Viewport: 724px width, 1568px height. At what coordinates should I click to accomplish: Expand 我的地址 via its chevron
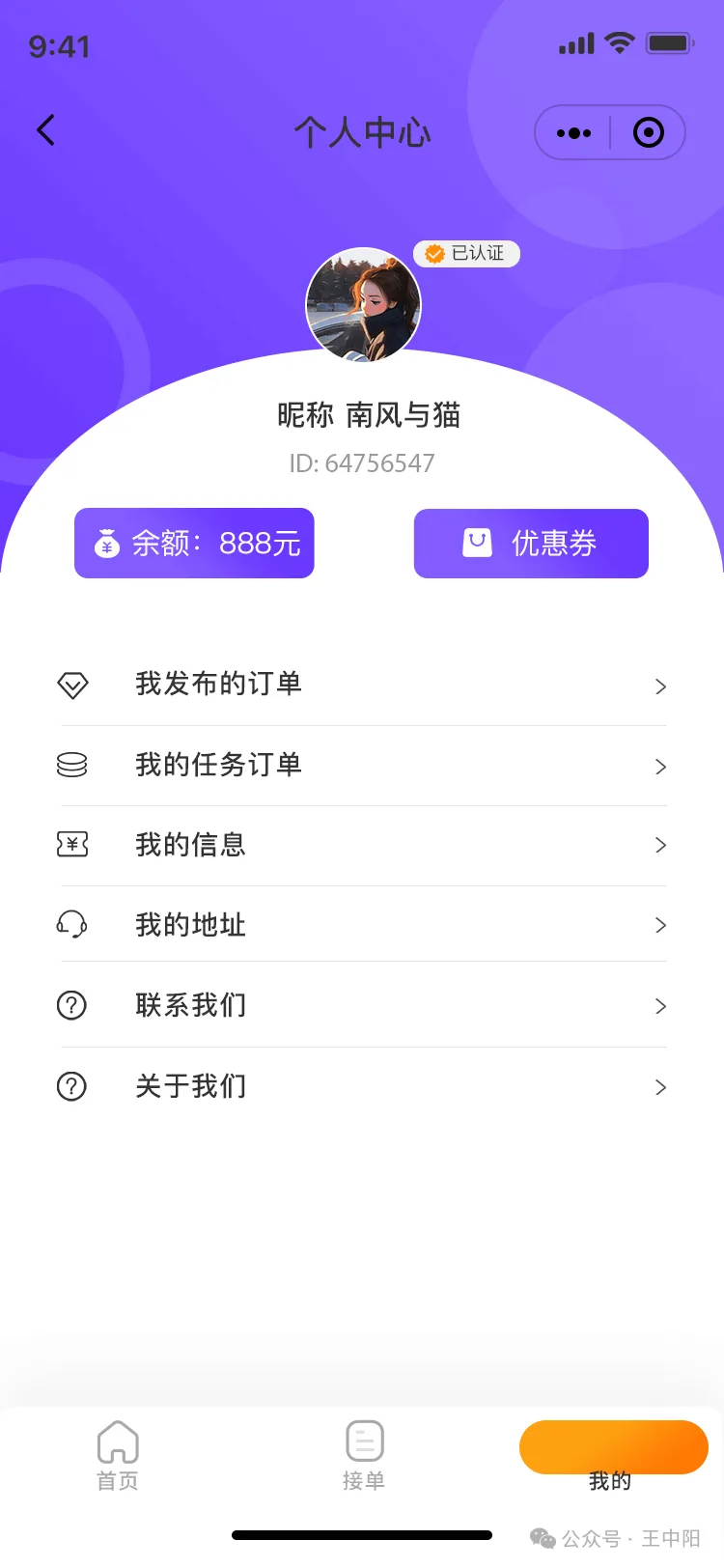coord(660,926)
